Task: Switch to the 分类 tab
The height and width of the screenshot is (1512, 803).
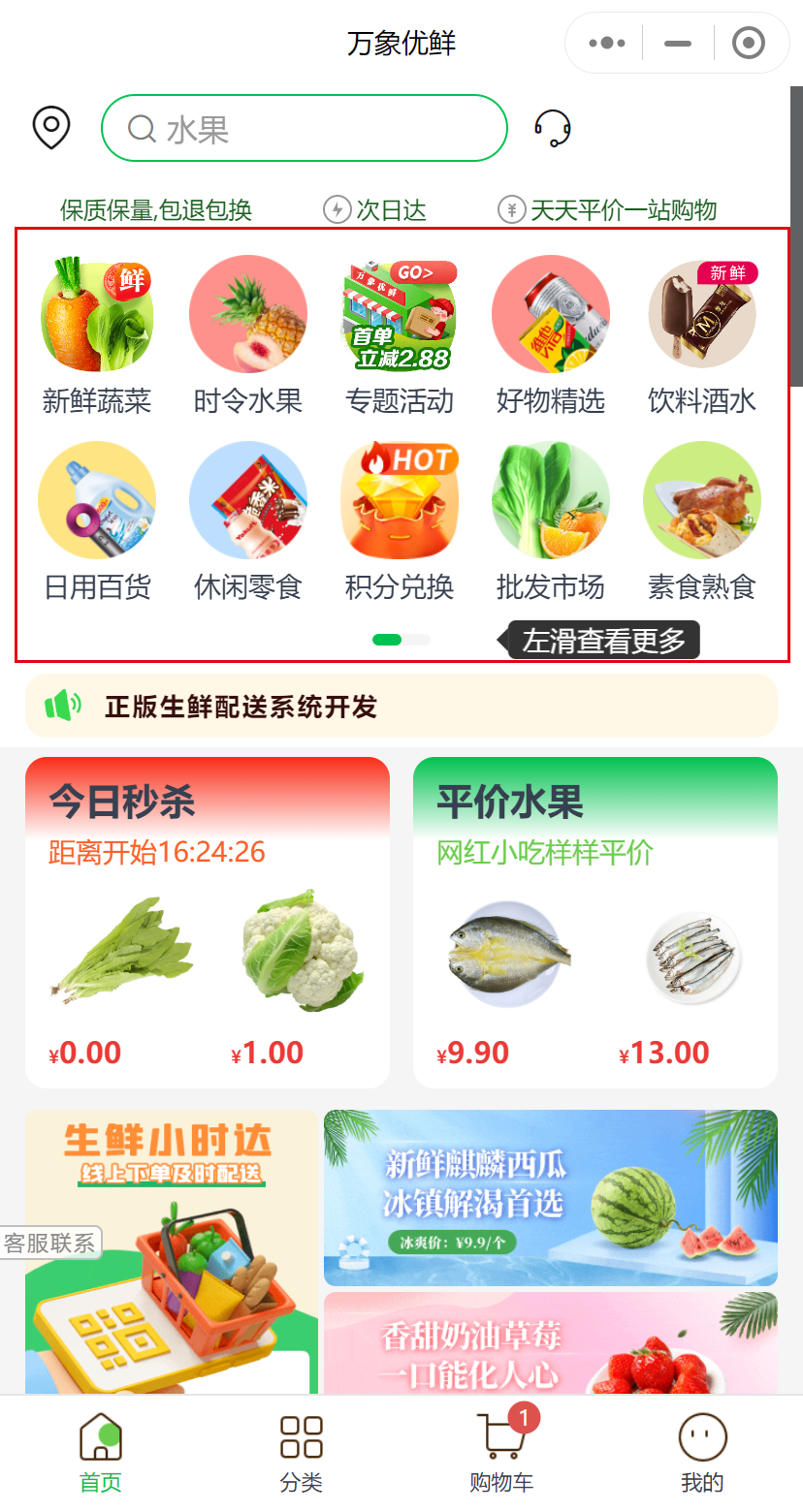Action: 301,1449
